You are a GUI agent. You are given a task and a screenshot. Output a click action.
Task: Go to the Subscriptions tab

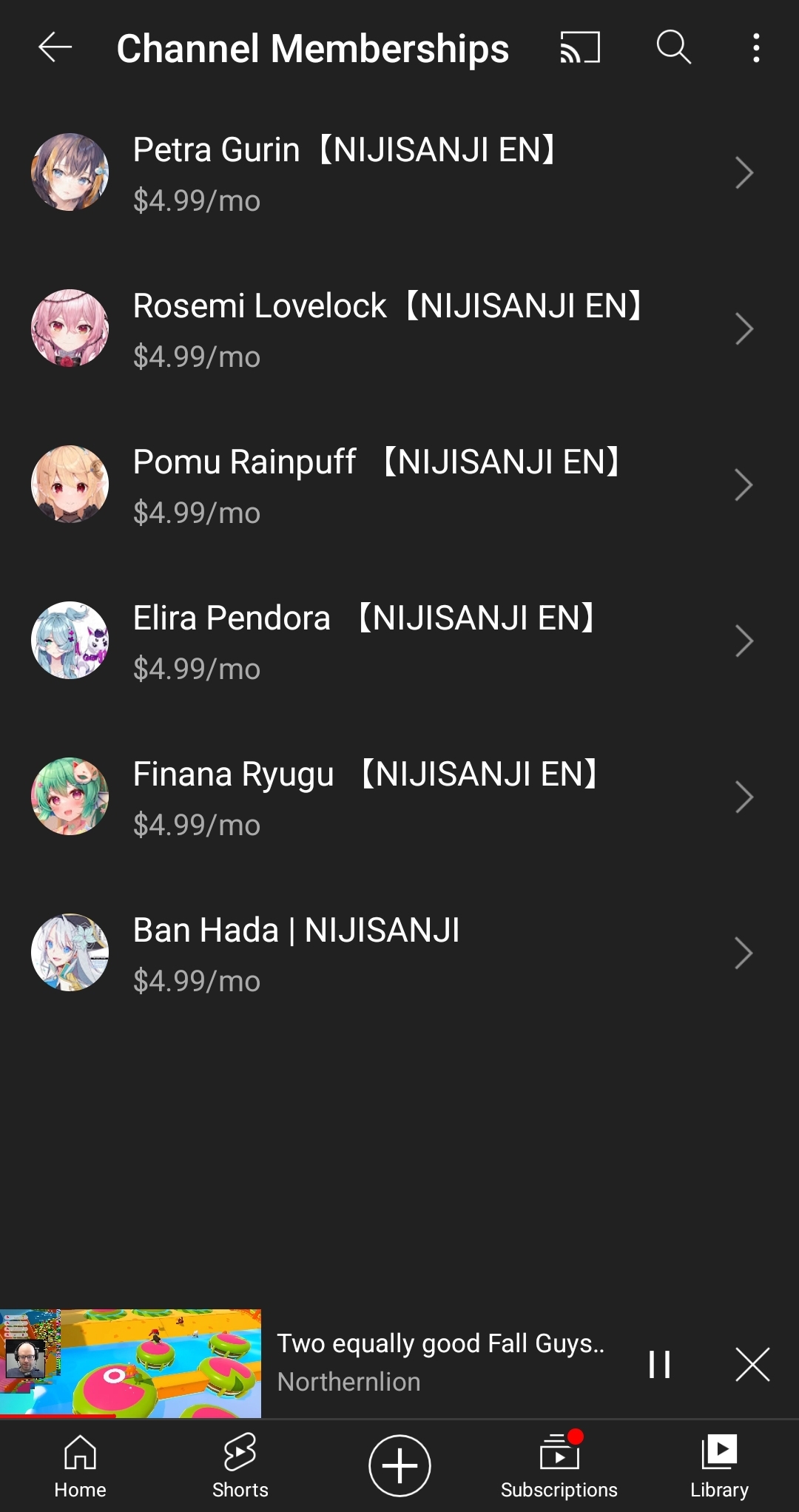559,1466
